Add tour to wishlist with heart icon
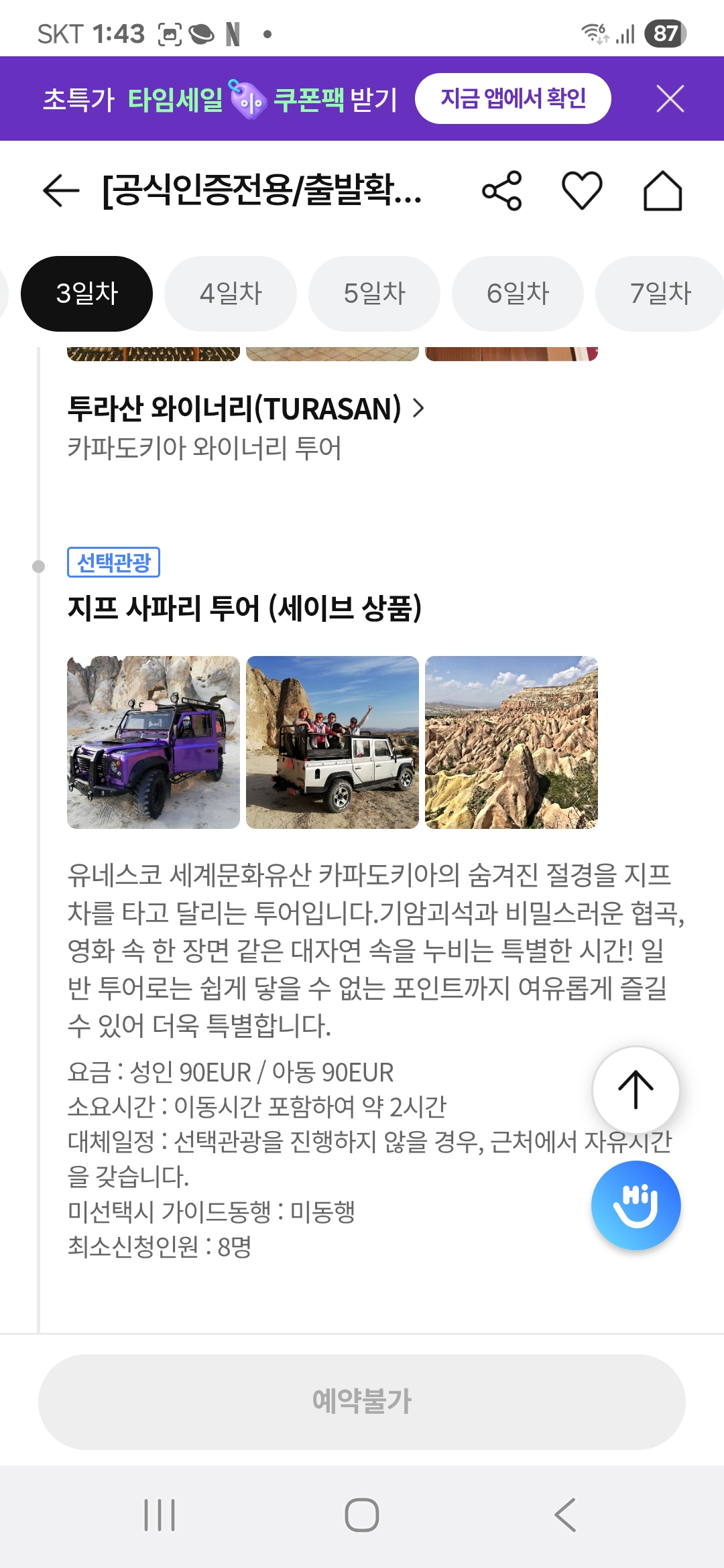The width and height of the screenshot is (724, 1568). [581, 191]
